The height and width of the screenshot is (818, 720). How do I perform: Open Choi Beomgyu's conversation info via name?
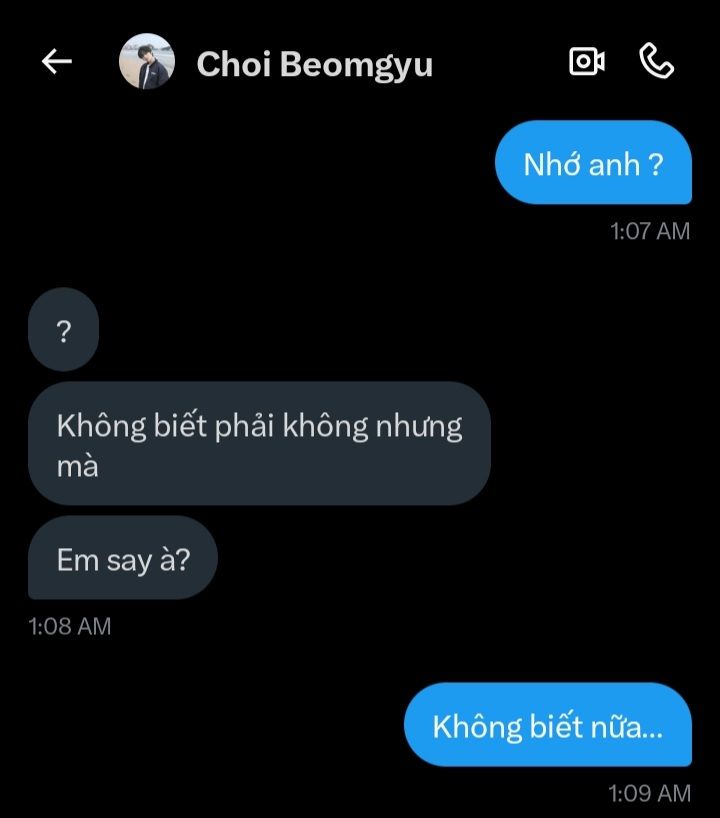click(x=314, y=64)
